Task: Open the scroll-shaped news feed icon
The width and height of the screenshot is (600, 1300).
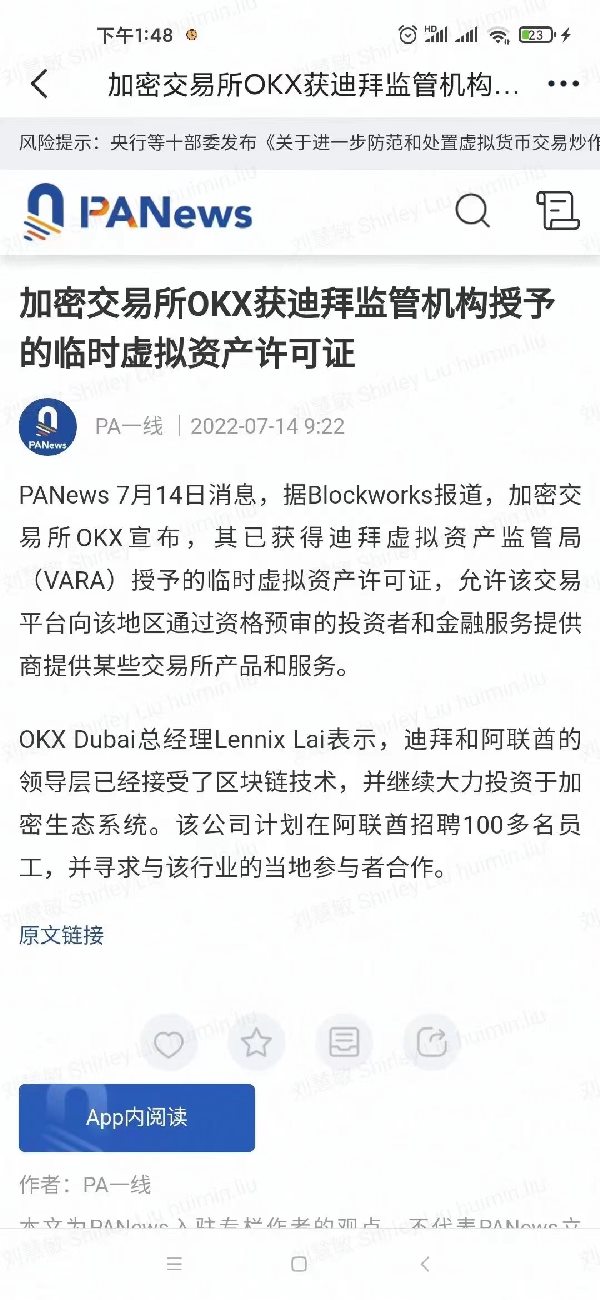Action: (557, 211)
